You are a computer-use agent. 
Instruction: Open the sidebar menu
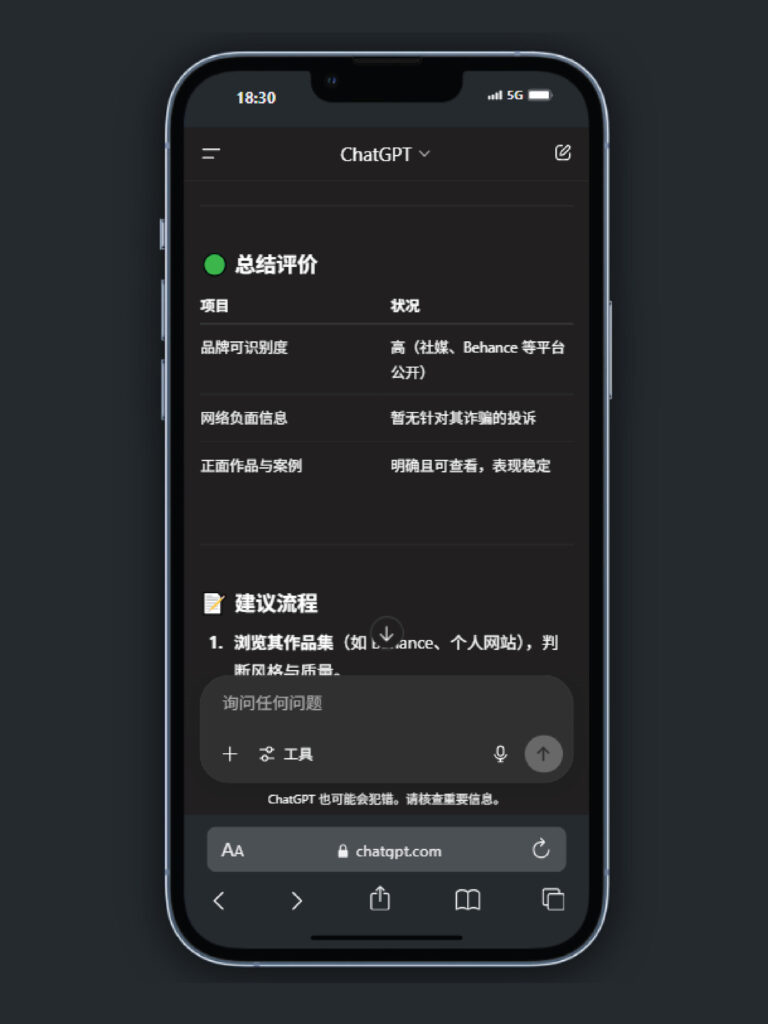[x=211, y=154]
